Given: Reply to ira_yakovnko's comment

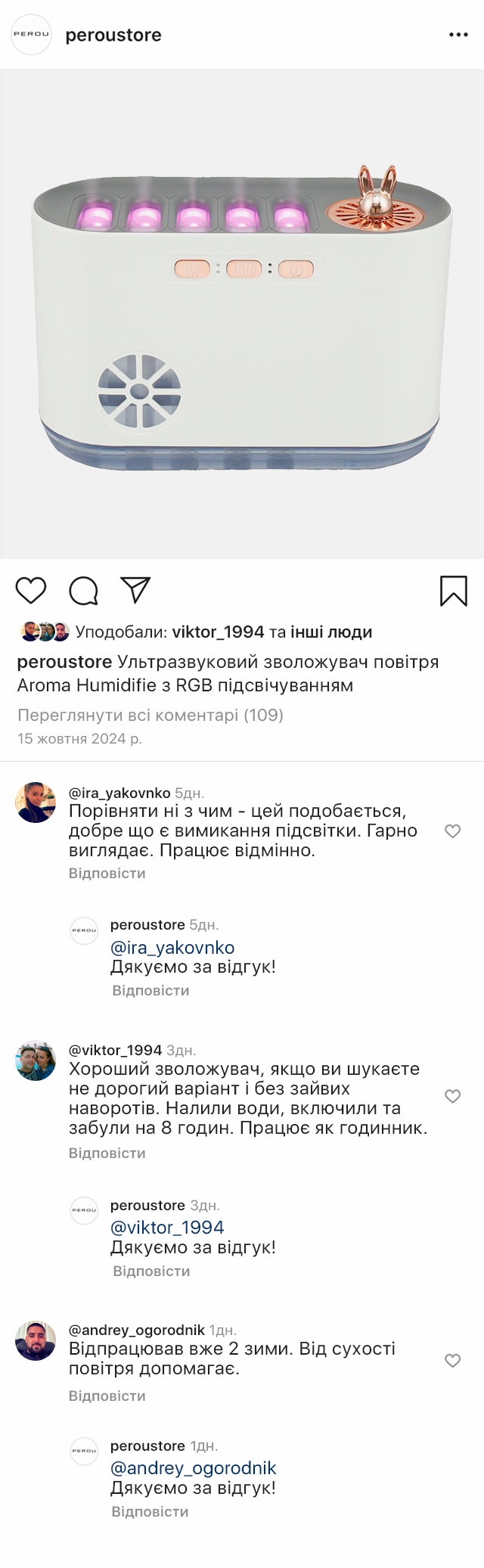Looking at the screenshot, I should pyautogui.click(x=107, y=873).
